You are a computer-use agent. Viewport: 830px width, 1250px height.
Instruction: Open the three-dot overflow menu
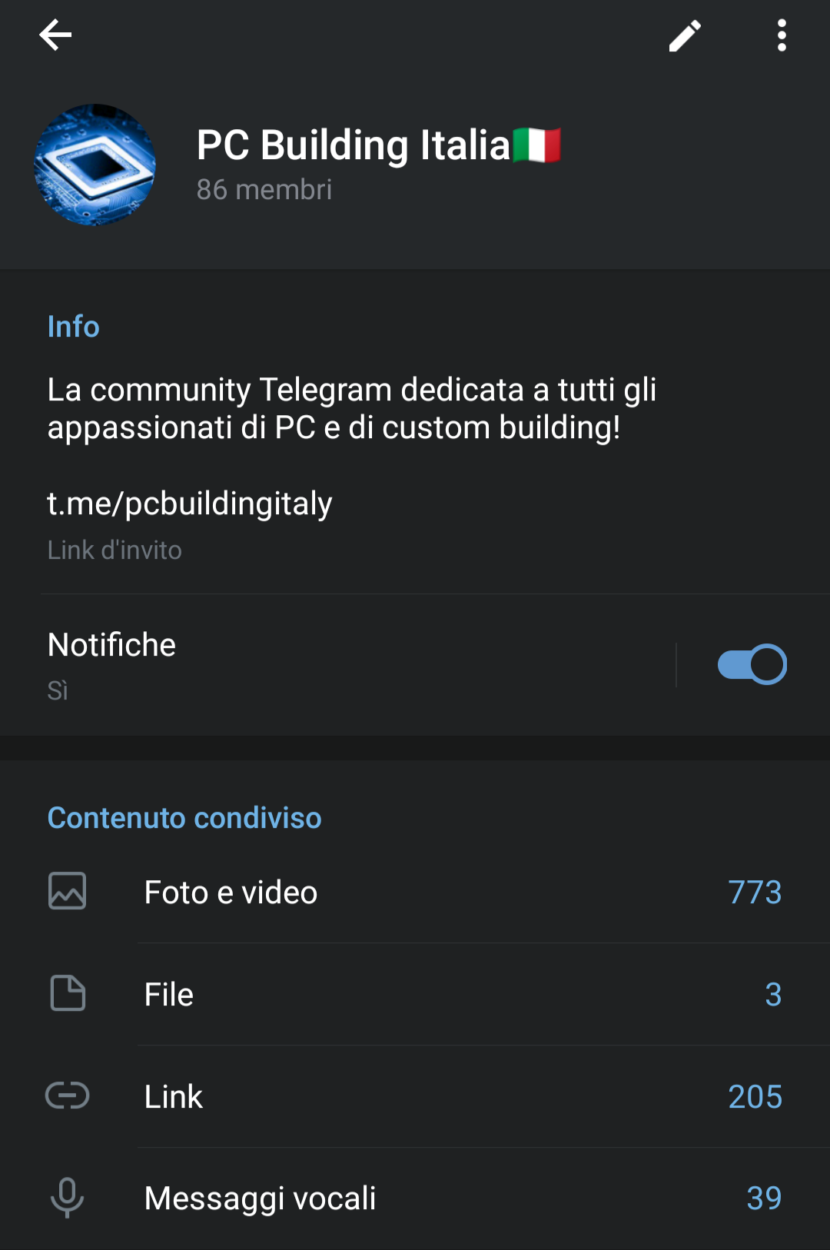point(781,36)
